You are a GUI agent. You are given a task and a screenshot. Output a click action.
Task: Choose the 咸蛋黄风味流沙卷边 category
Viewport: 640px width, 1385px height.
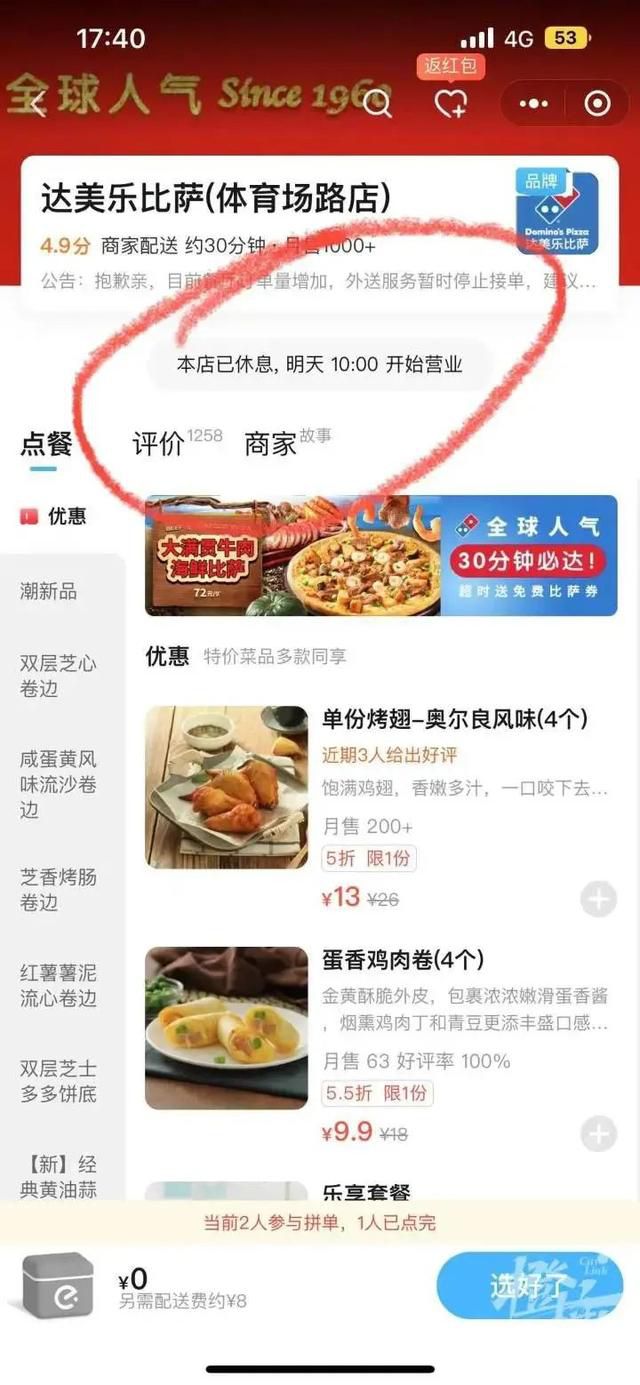click(x=58, y=784)
